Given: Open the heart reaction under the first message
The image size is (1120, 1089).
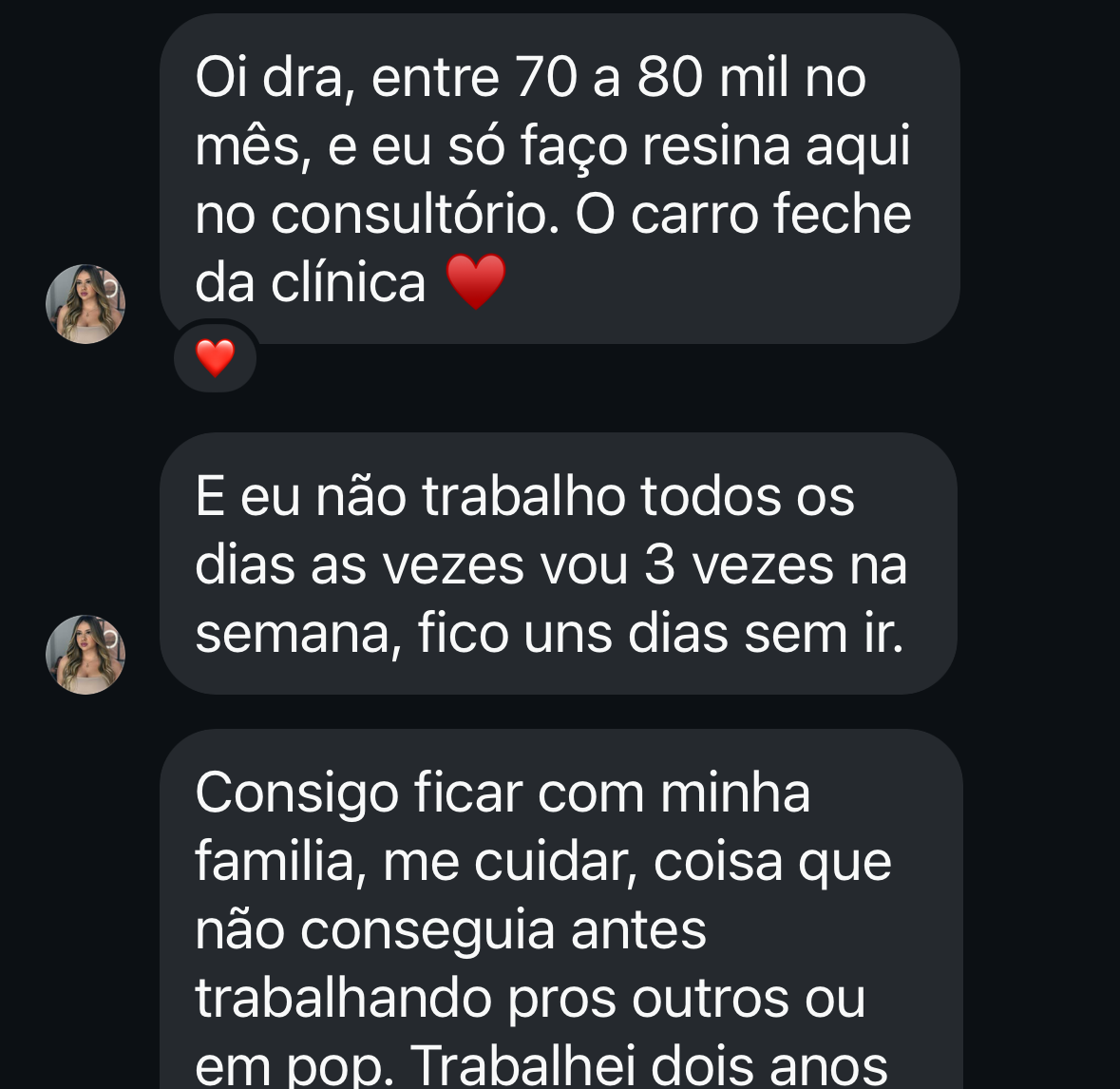Looking at the screenshot, I should click(x=215, y=358).
